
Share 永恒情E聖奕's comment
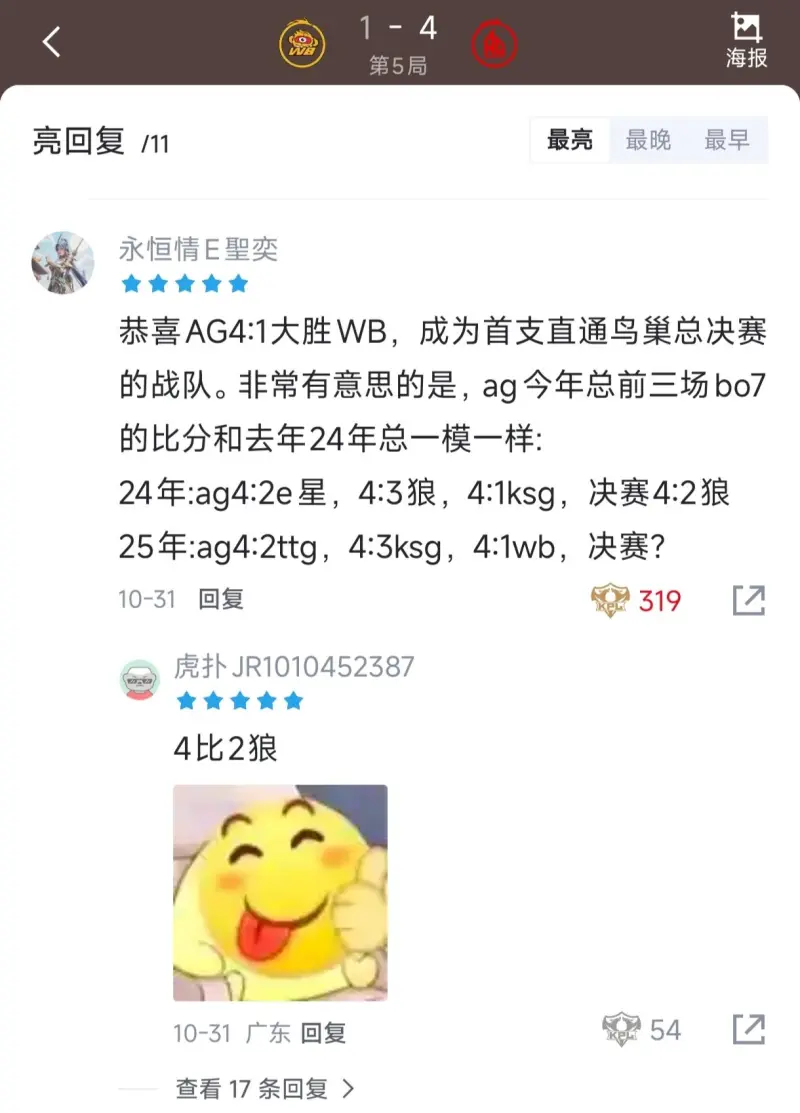coord(748,600)
